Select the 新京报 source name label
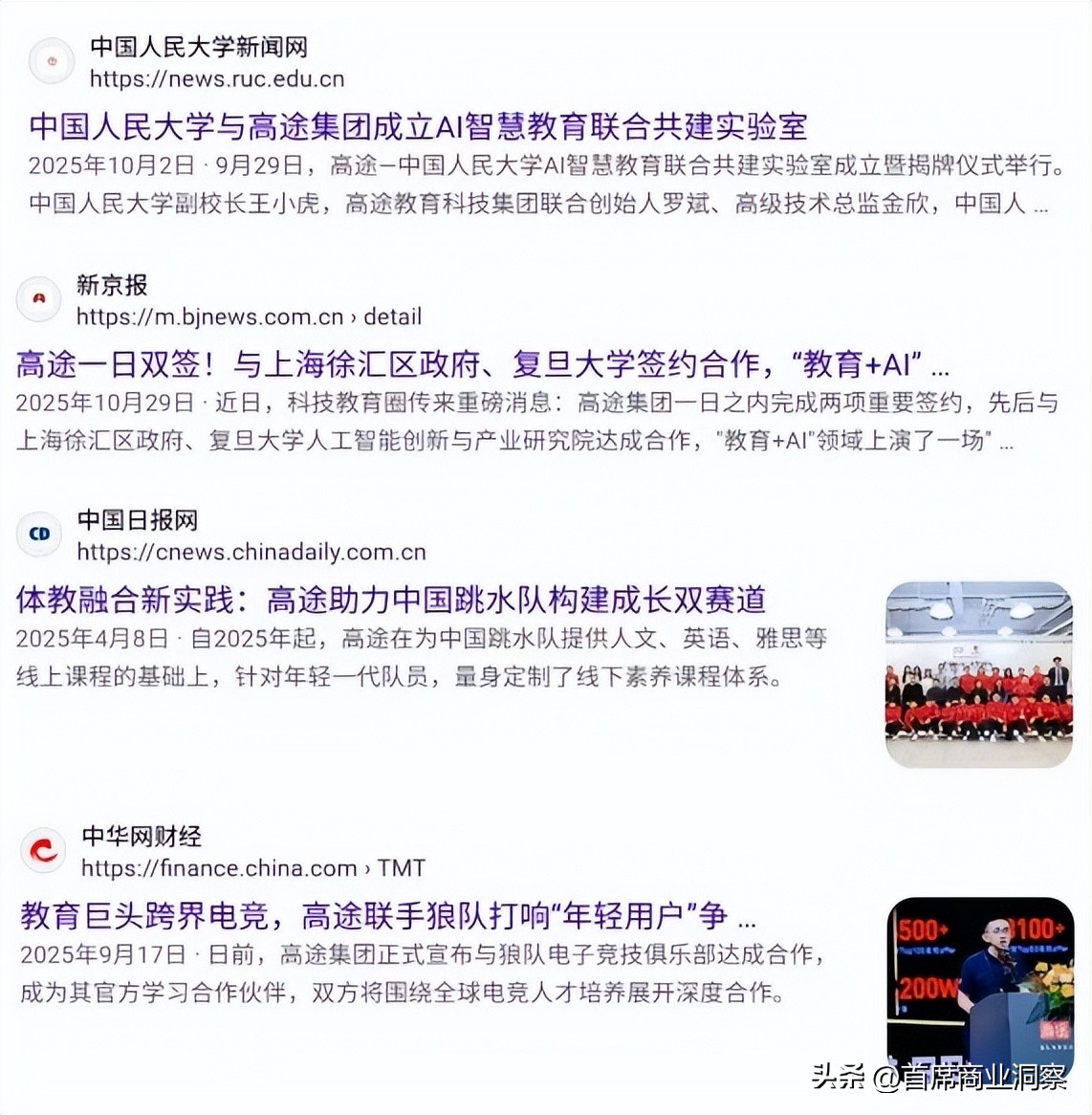Screen dimensions: 1092x1115 [x=112, y=286]
